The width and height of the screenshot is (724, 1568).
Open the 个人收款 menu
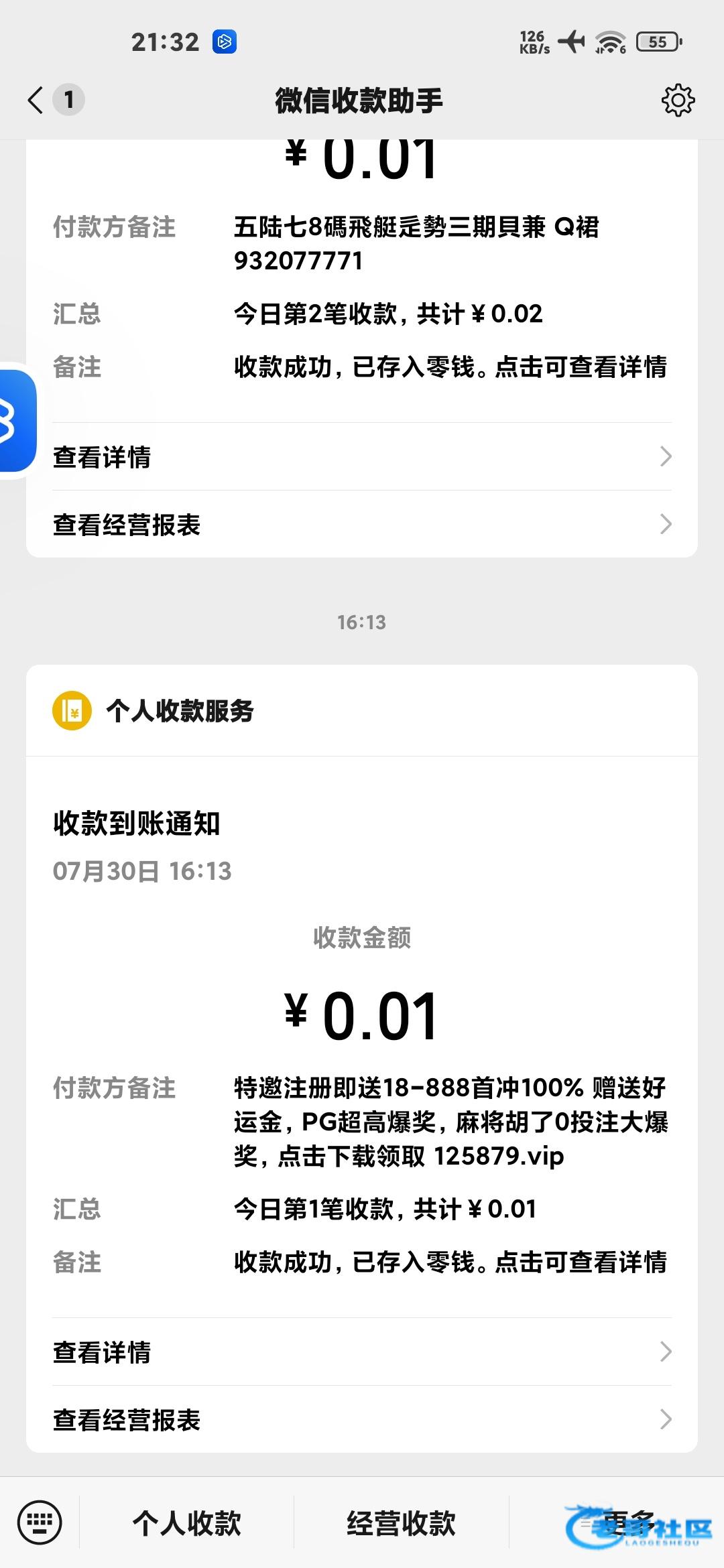[x=187, y=1522]
